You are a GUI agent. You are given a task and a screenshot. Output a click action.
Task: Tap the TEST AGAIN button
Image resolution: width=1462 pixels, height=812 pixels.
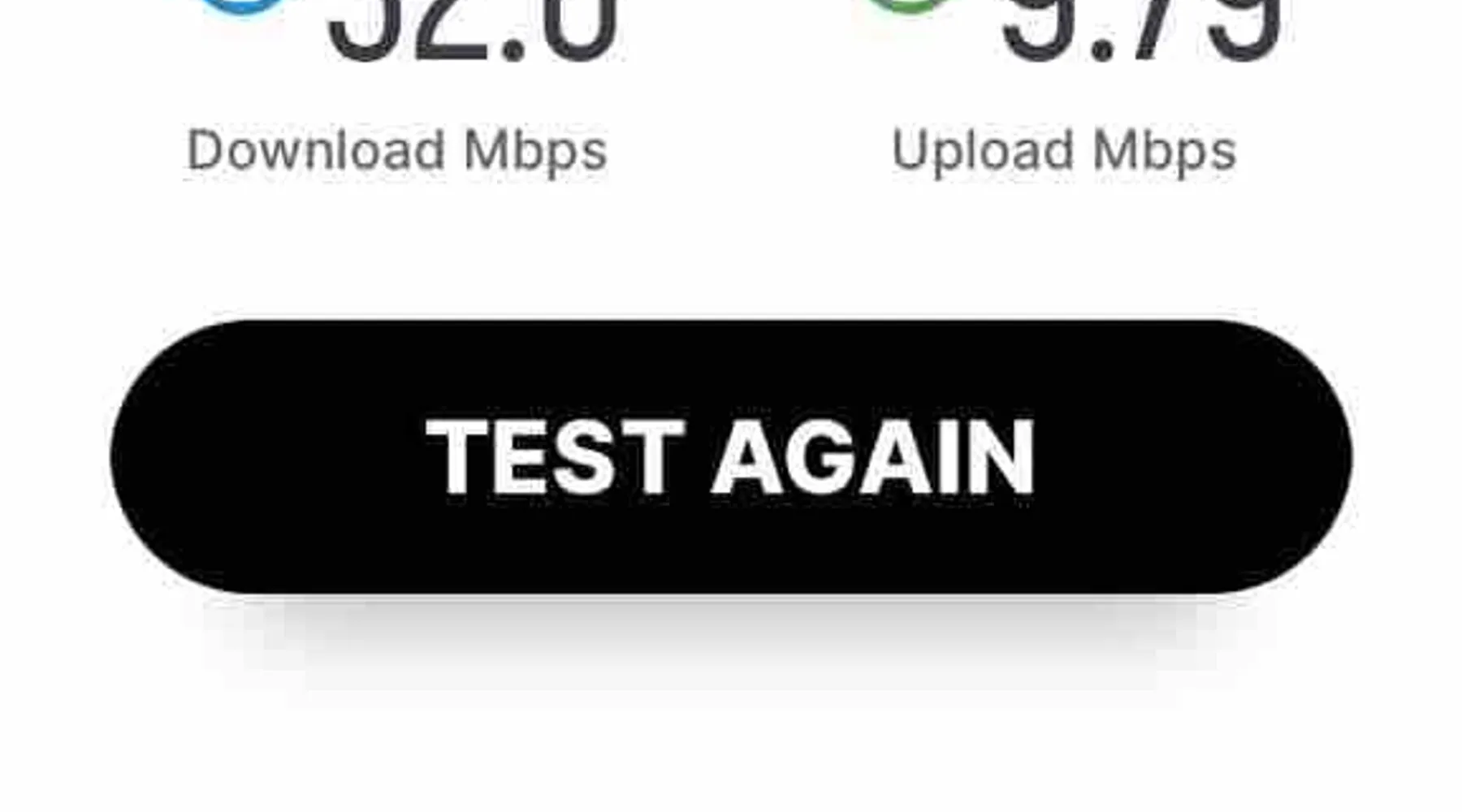731,456
